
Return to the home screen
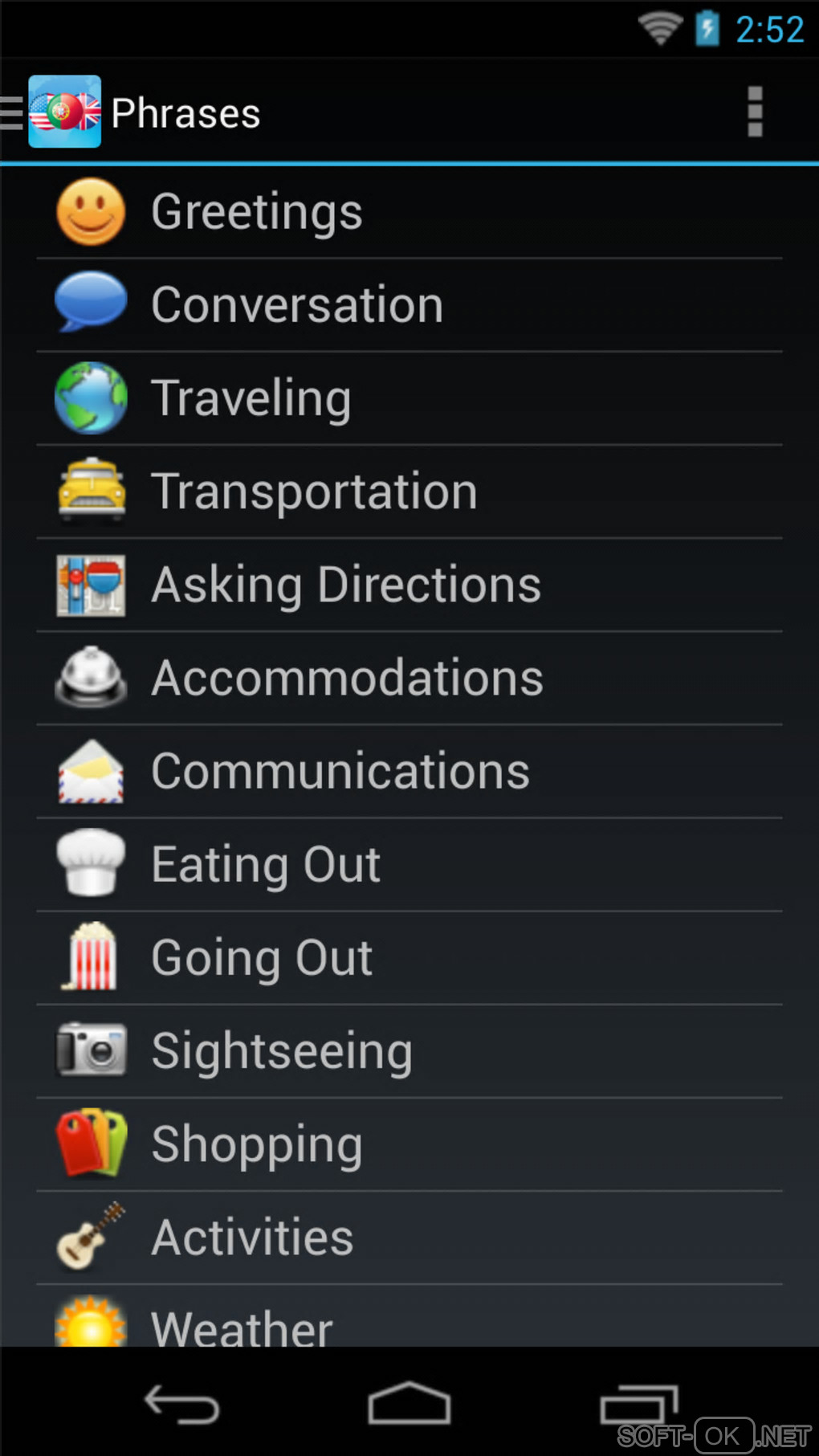[409, 1405]
